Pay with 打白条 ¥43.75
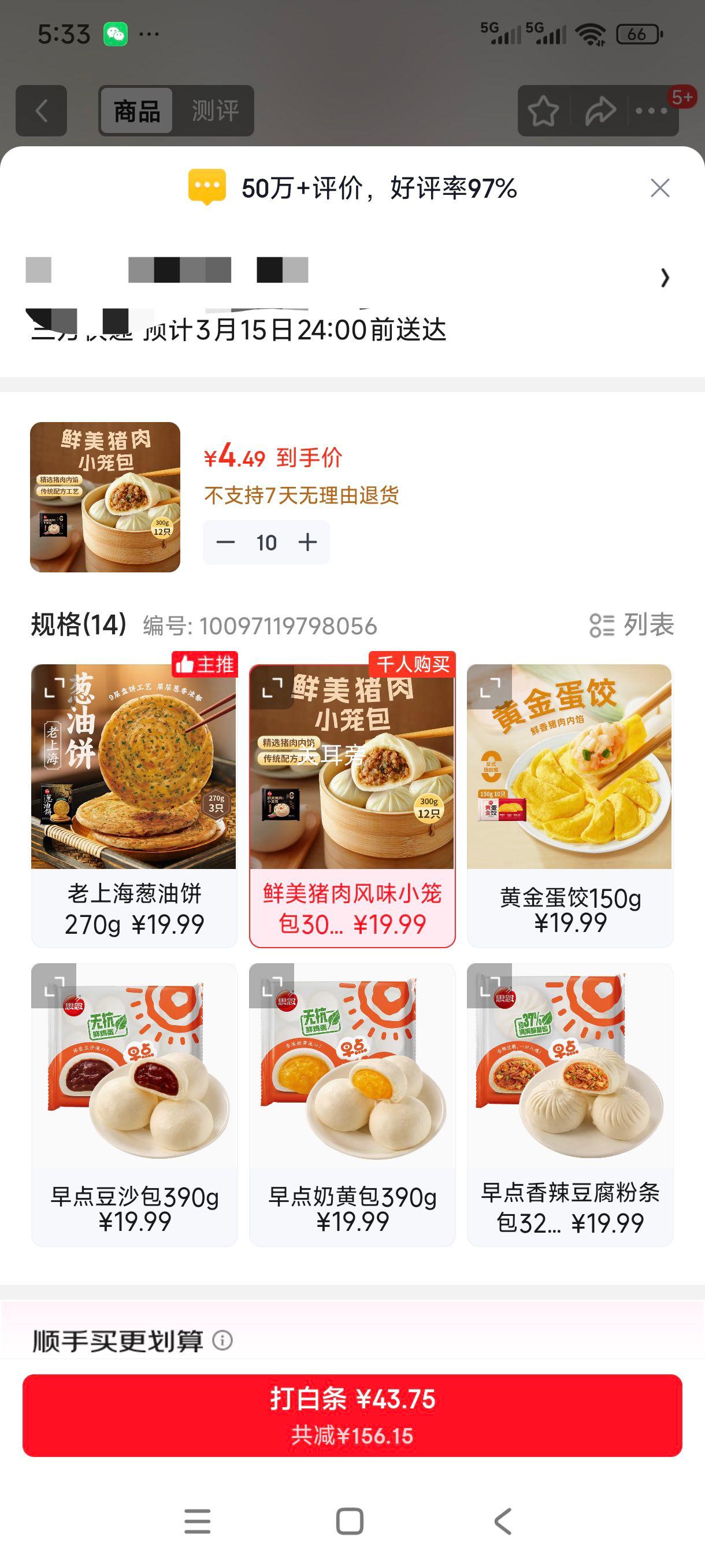The height and width of the screenshot is (1568, 705). coord(352,1415)
